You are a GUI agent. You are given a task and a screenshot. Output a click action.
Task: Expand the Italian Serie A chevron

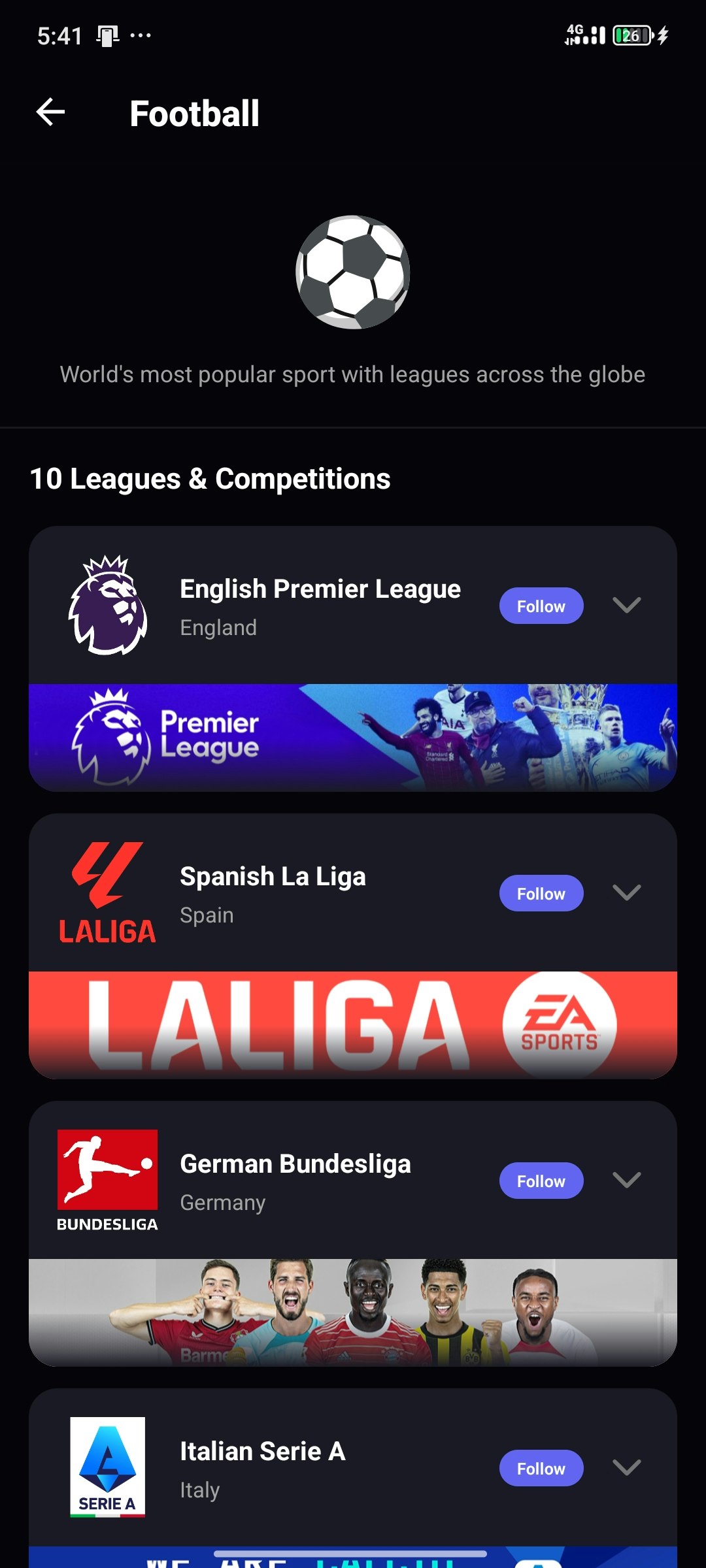(626, 1467)
